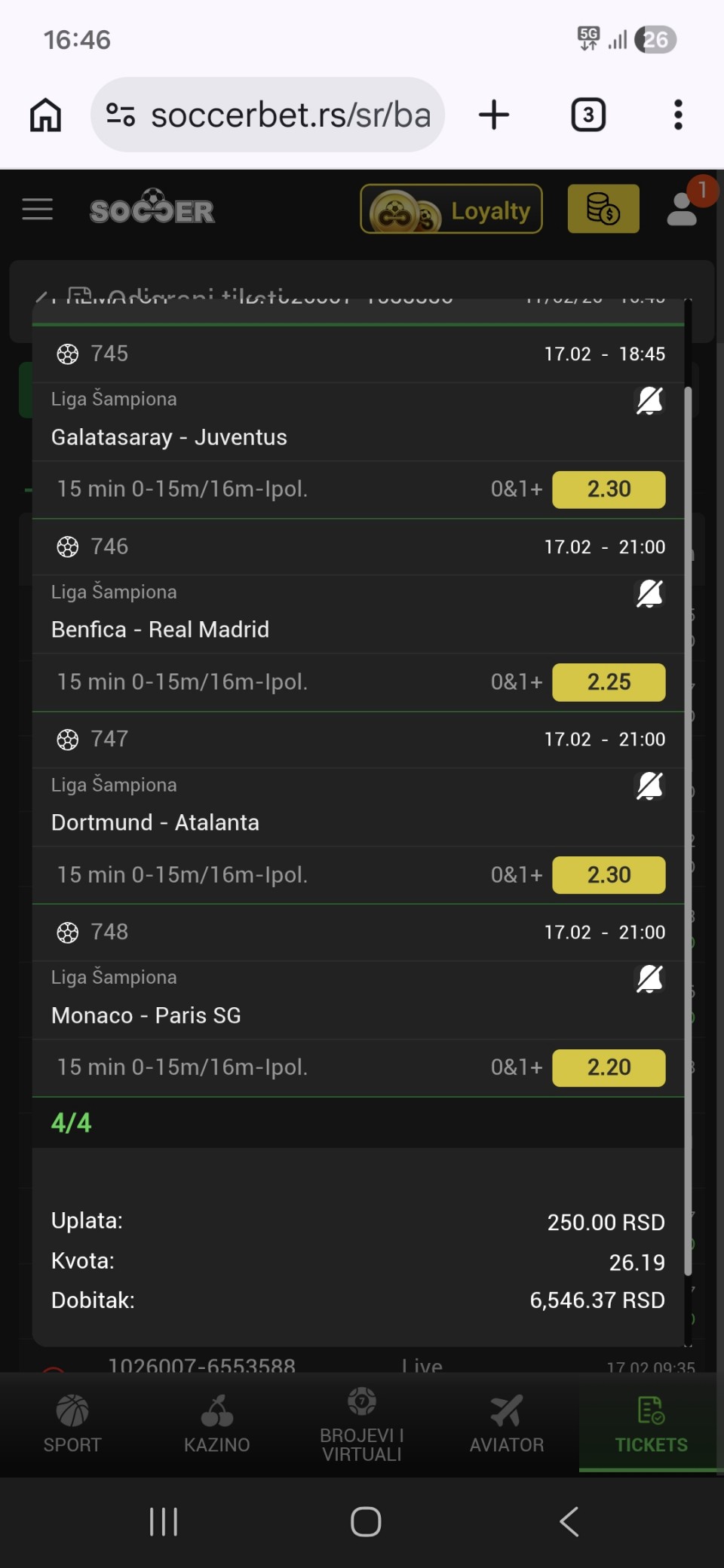Viewport: 724px width, 1568px height.
Task: View the open browser tabs switcher
Action: (x=588, y=115)
